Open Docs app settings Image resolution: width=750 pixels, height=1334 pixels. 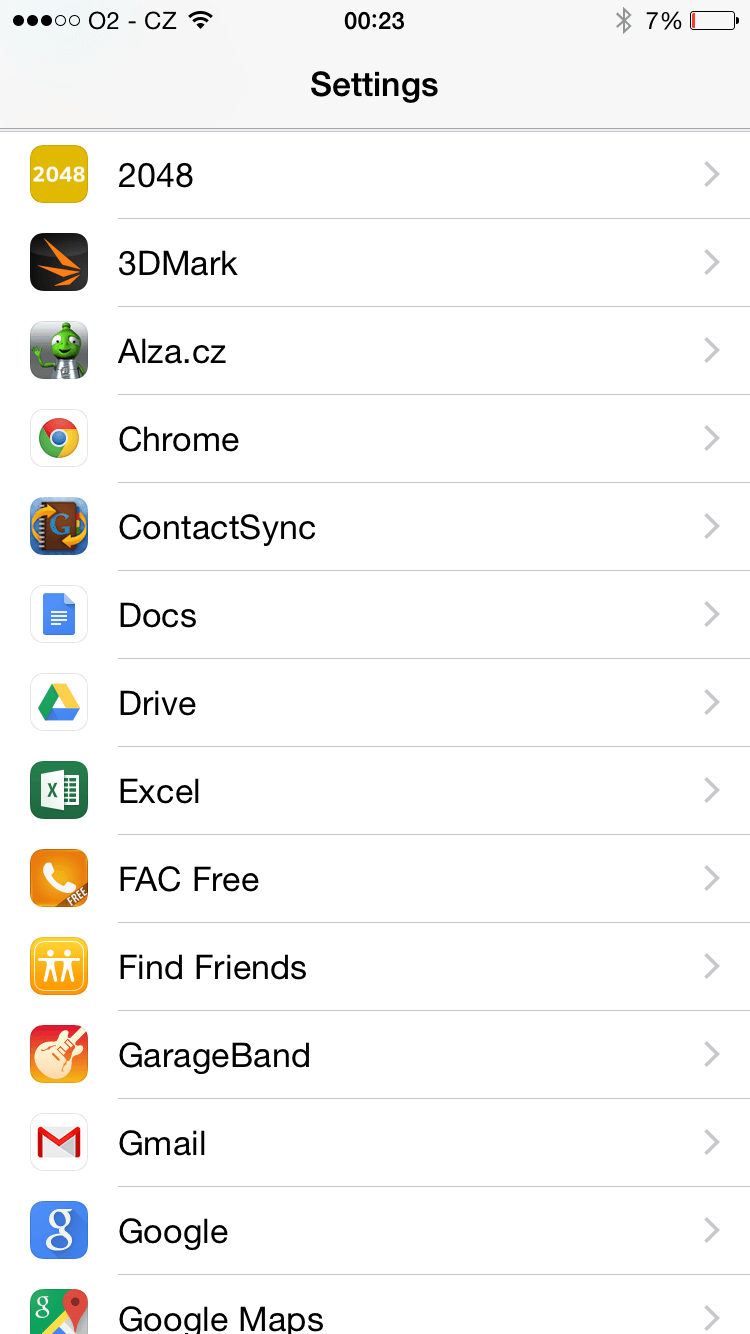(375, 615)
